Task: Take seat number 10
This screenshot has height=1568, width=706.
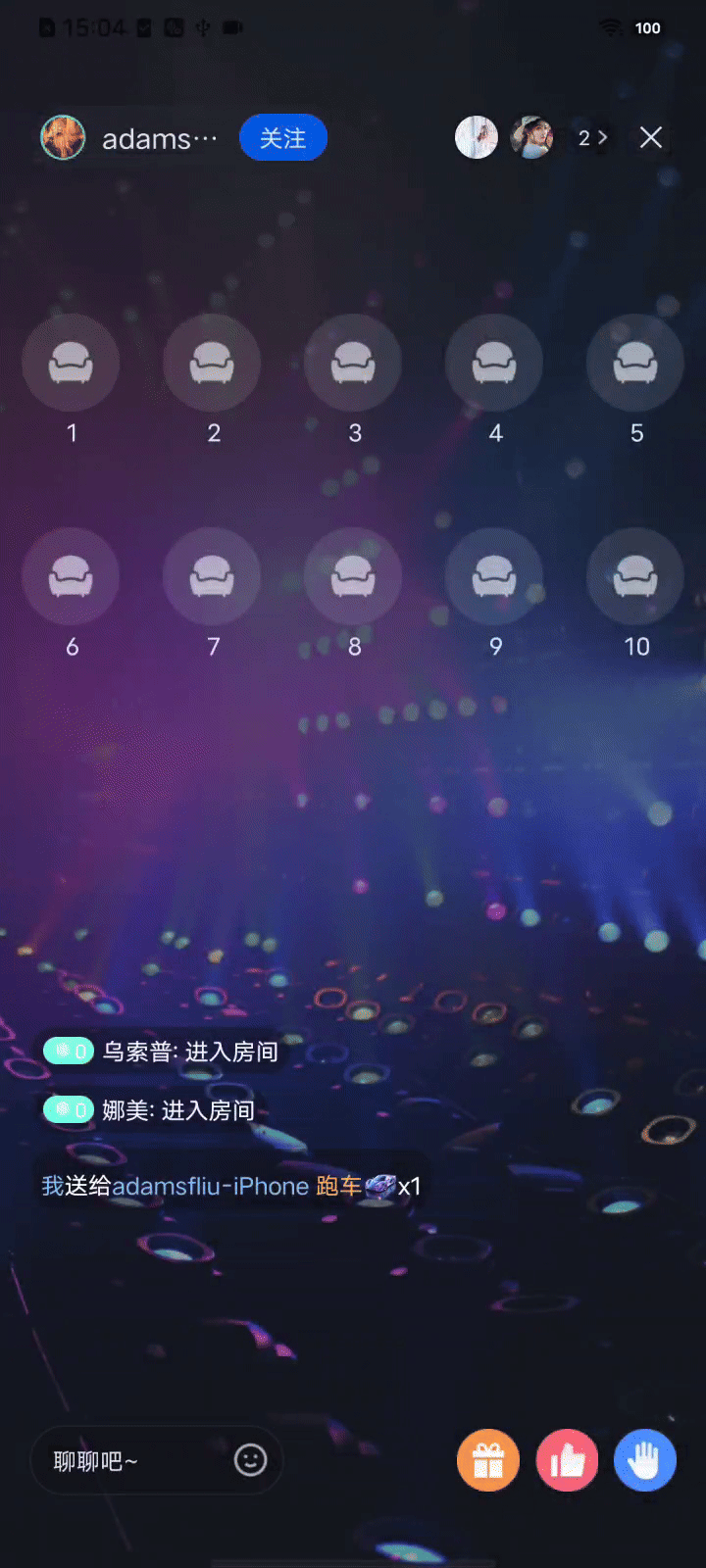Action: 635,577
